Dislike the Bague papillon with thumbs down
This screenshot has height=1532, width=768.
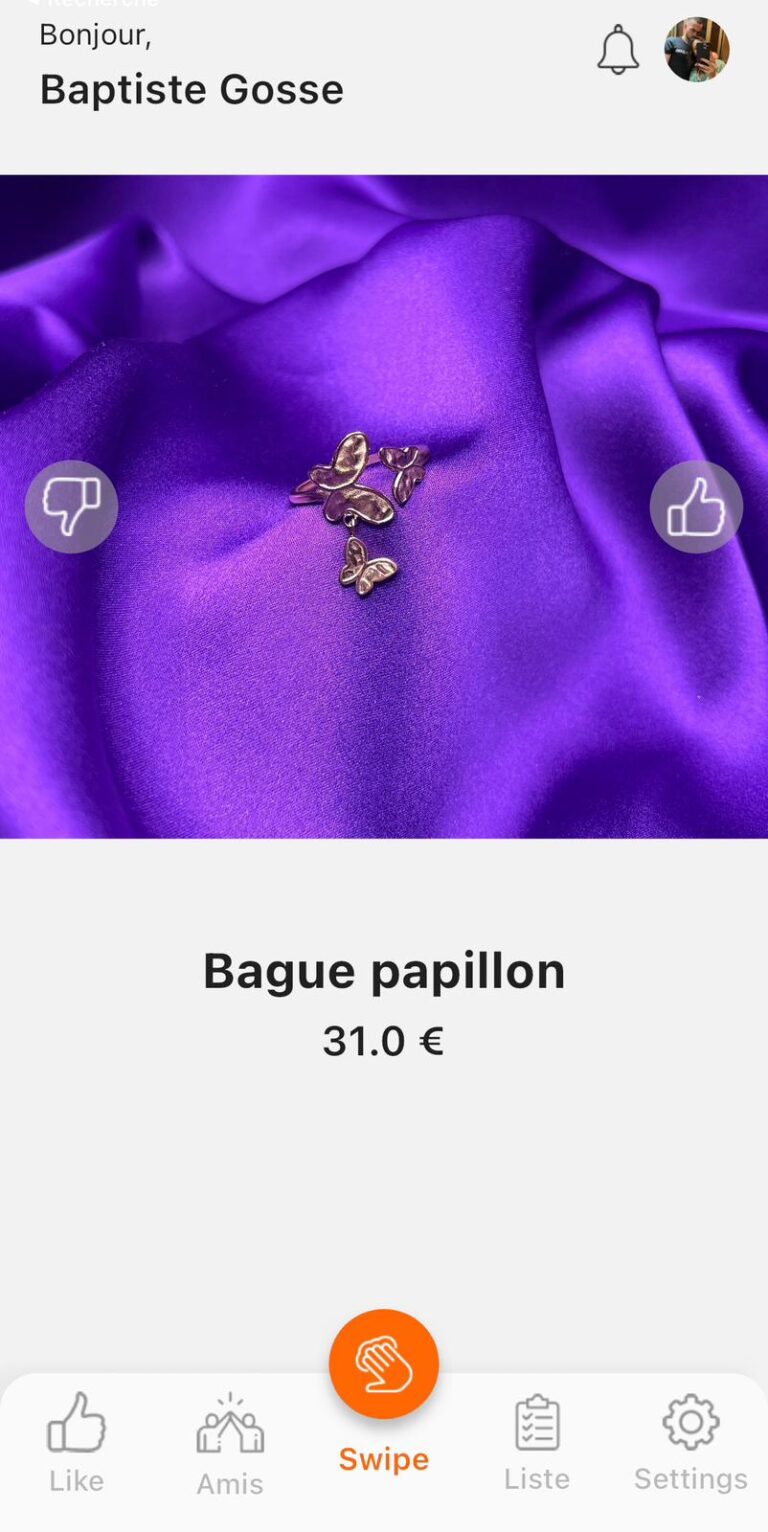pos(71,507)
